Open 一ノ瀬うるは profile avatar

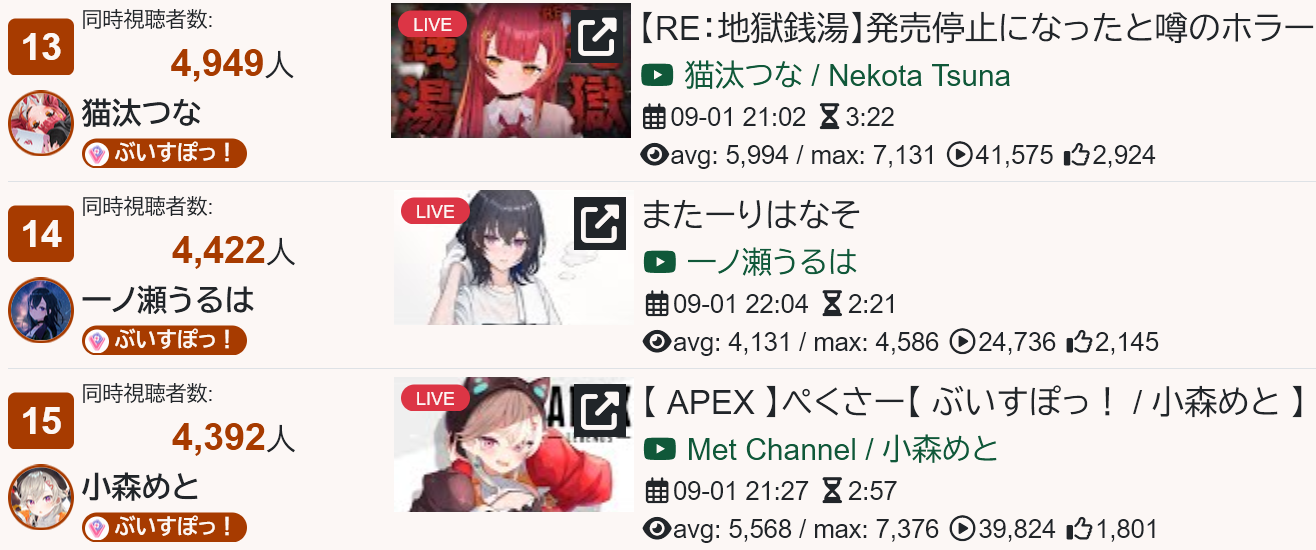(41, 310)
